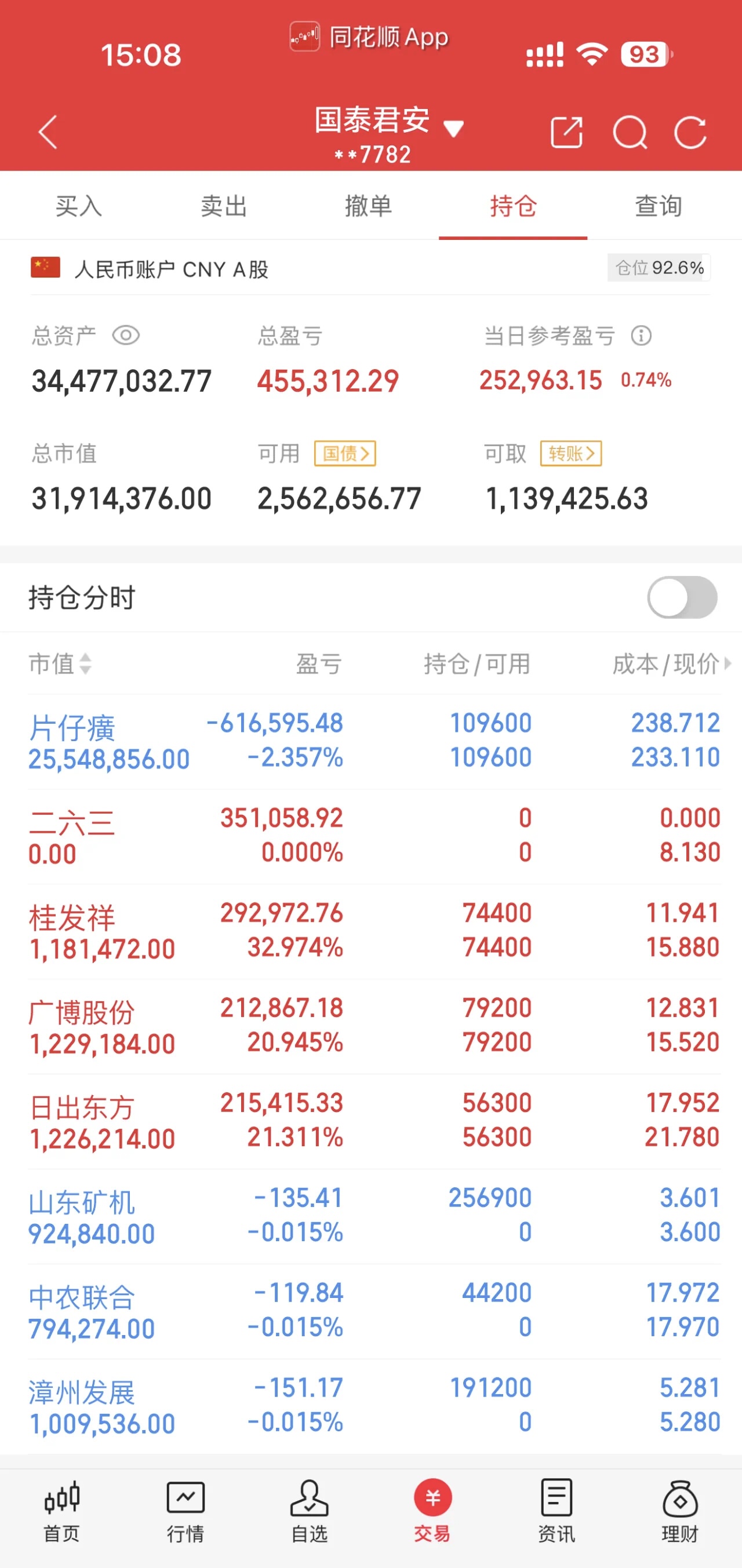This screenshot has width=742, height=1568.
Task: Hide total assets with the eye icon
Action: click(x=126, y=336)
